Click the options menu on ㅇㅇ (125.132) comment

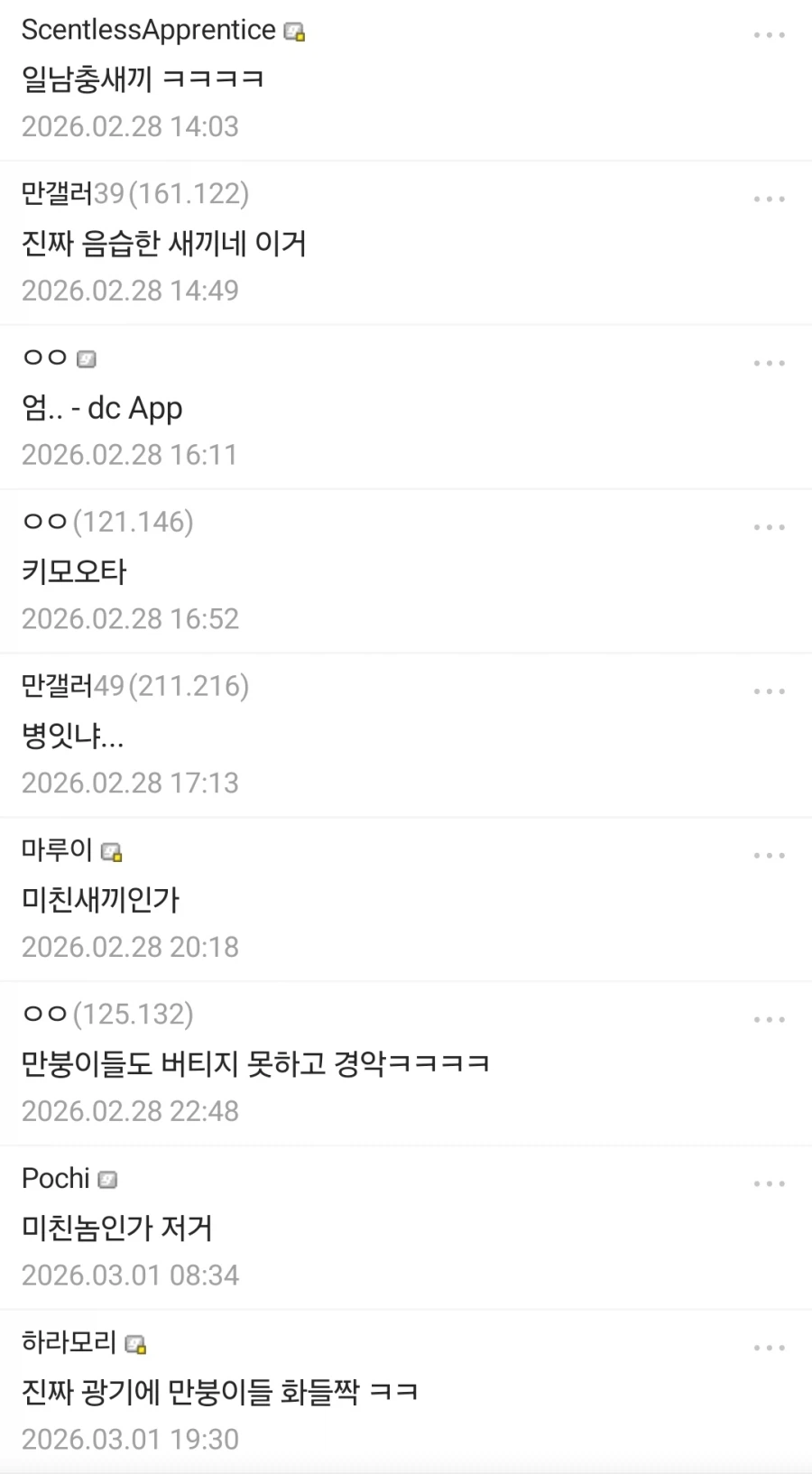tap(769, 1018)
